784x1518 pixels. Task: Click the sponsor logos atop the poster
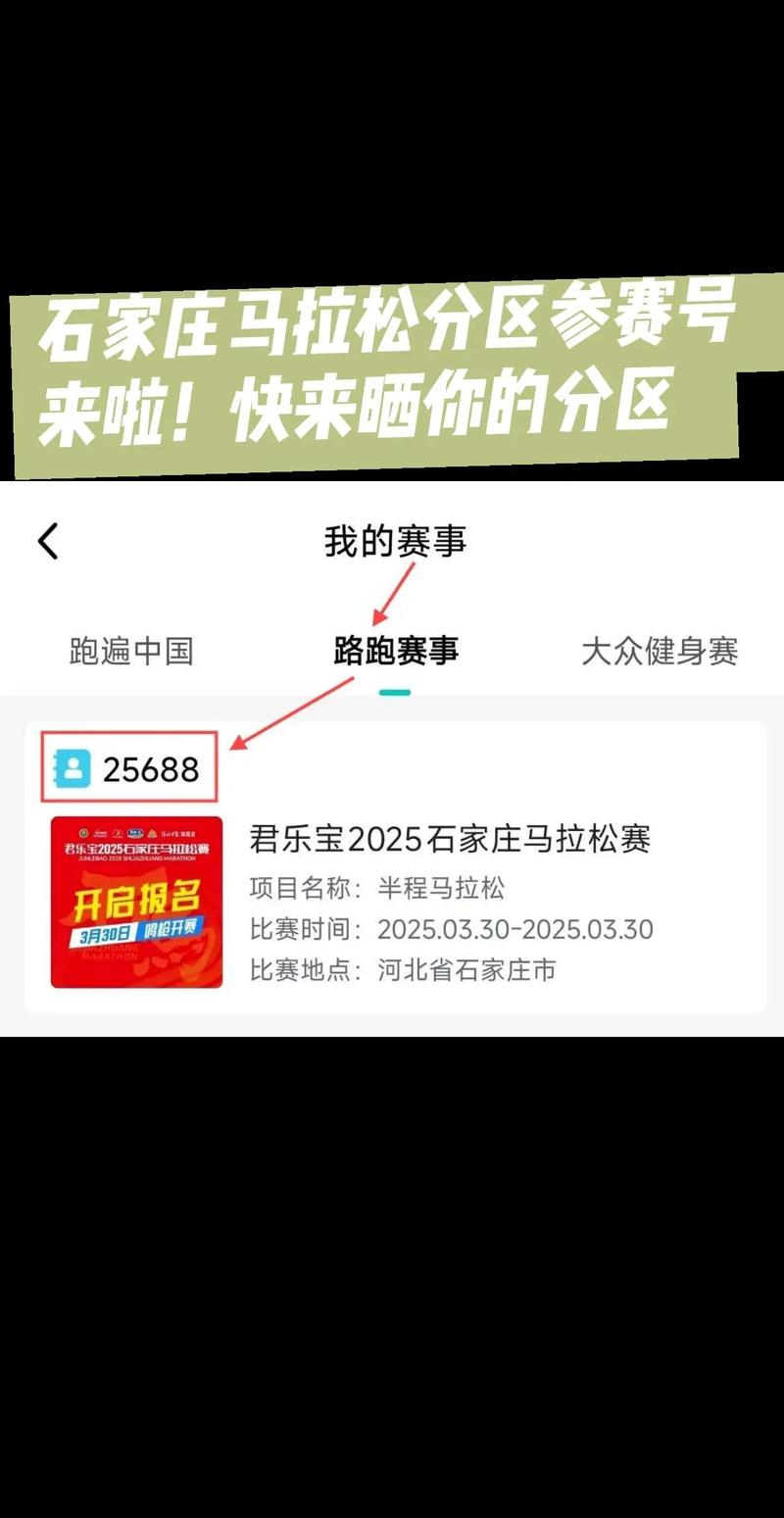135,831
